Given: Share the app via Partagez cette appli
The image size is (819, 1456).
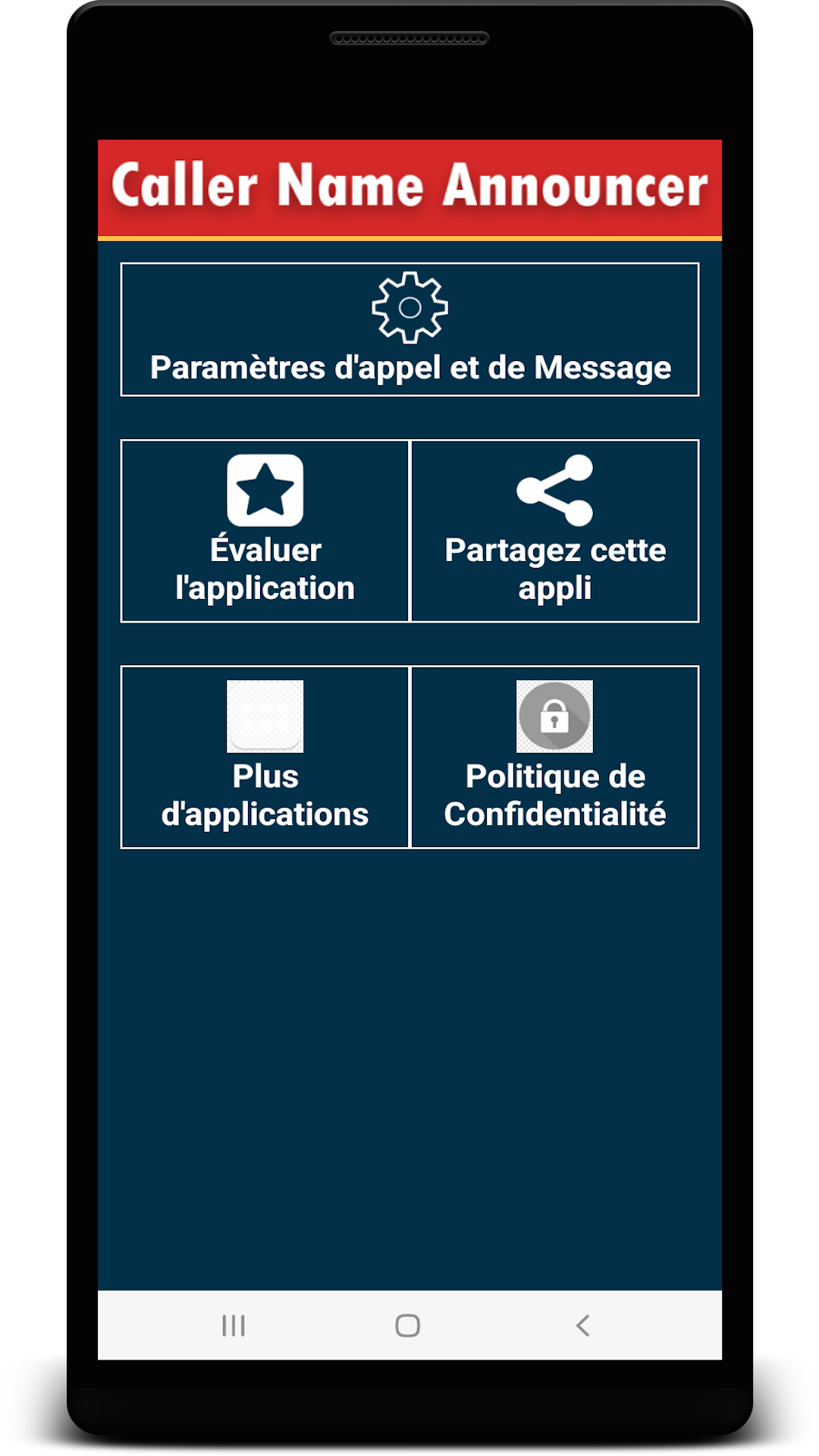Looking at the screenshot, I should tap(554, 531).
